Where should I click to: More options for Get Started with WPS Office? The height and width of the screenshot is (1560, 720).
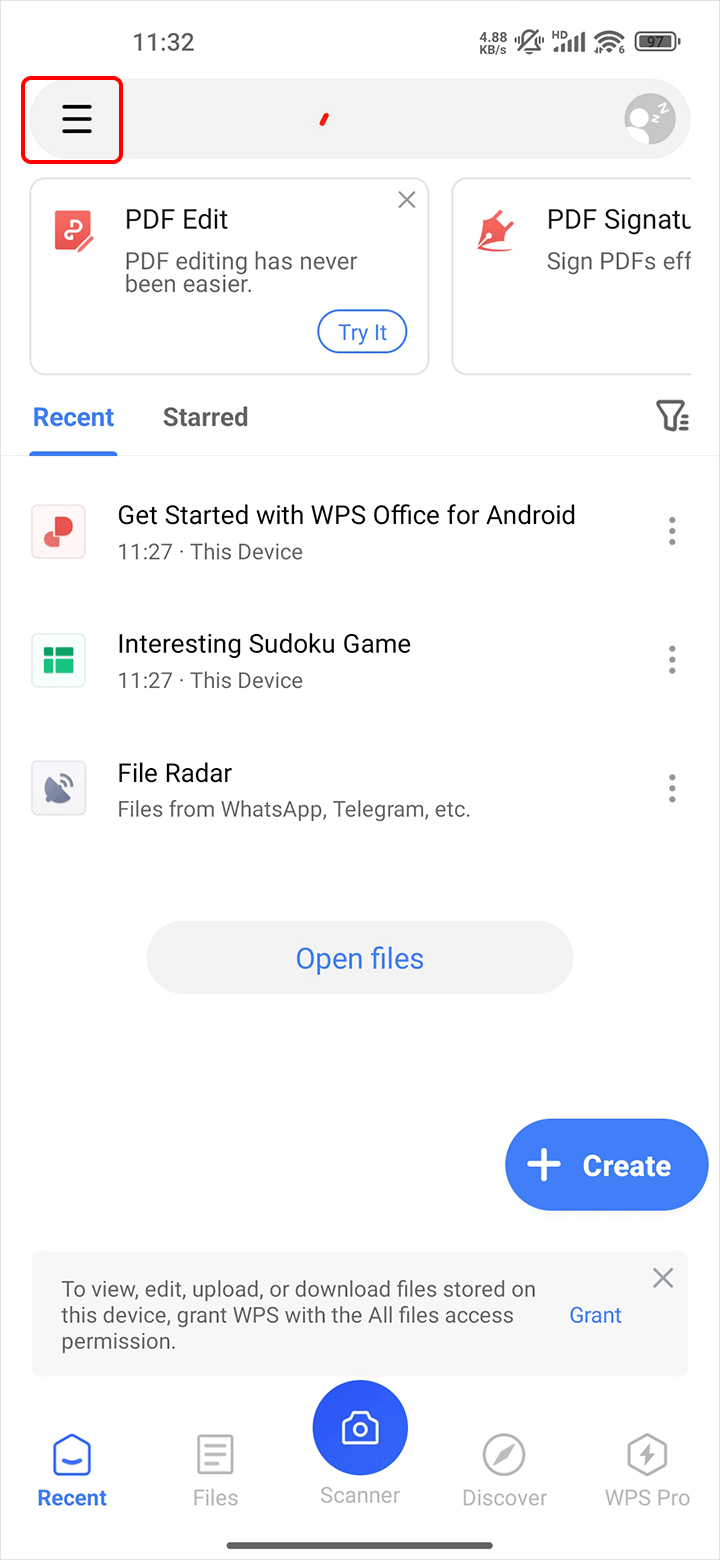click(x=672, y=531)
